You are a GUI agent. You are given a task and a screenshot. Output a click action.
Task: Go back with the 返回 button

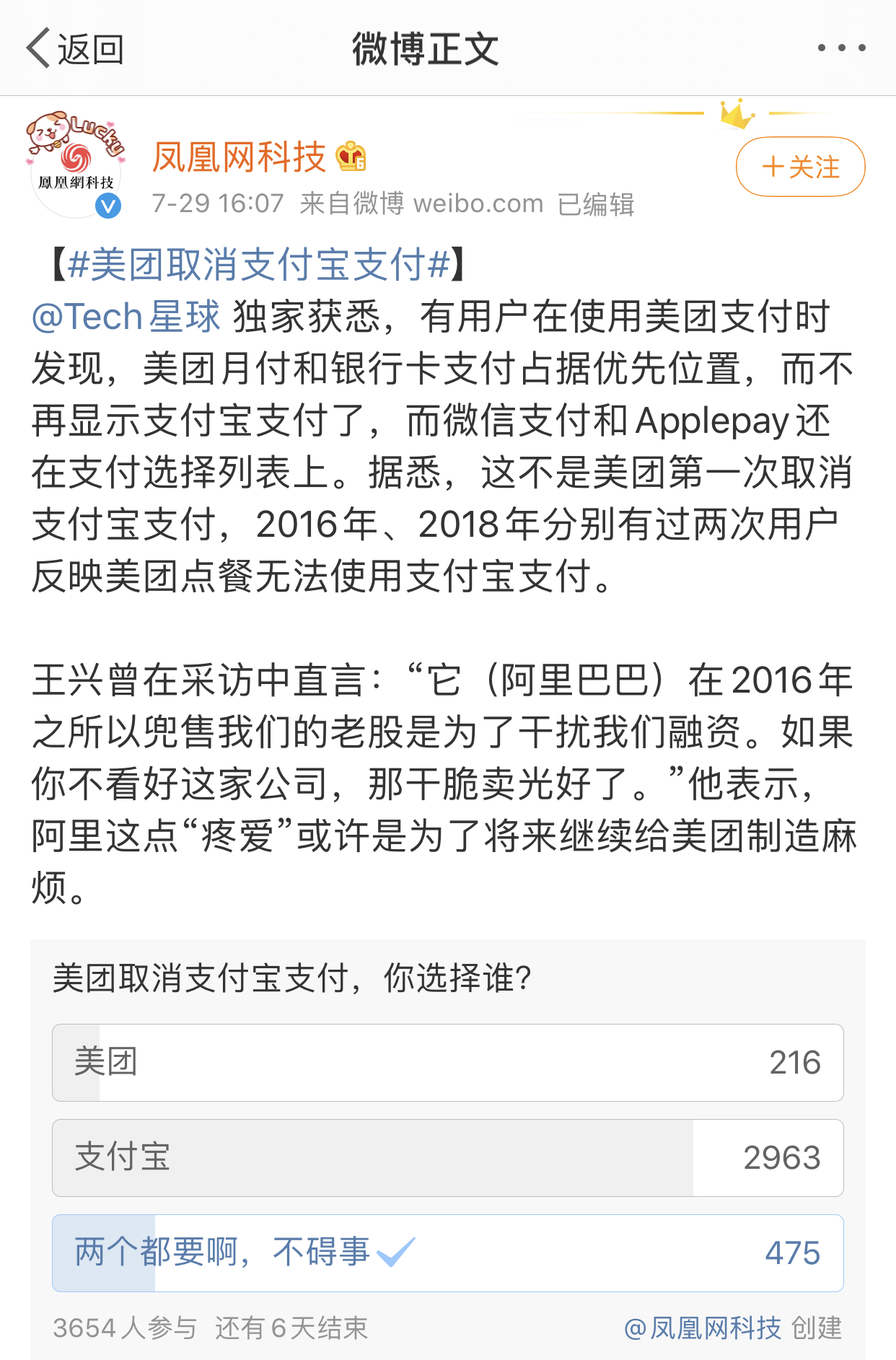coord(75,49)
